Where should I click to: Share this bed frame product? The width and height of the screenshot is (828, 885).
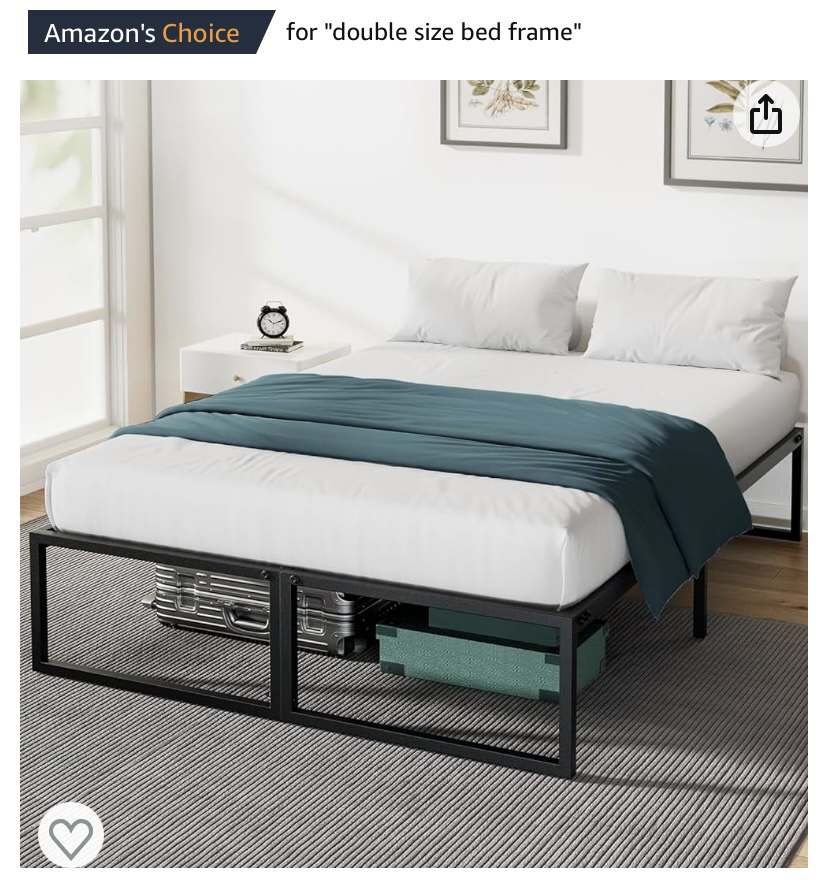[x=765, y=114]
